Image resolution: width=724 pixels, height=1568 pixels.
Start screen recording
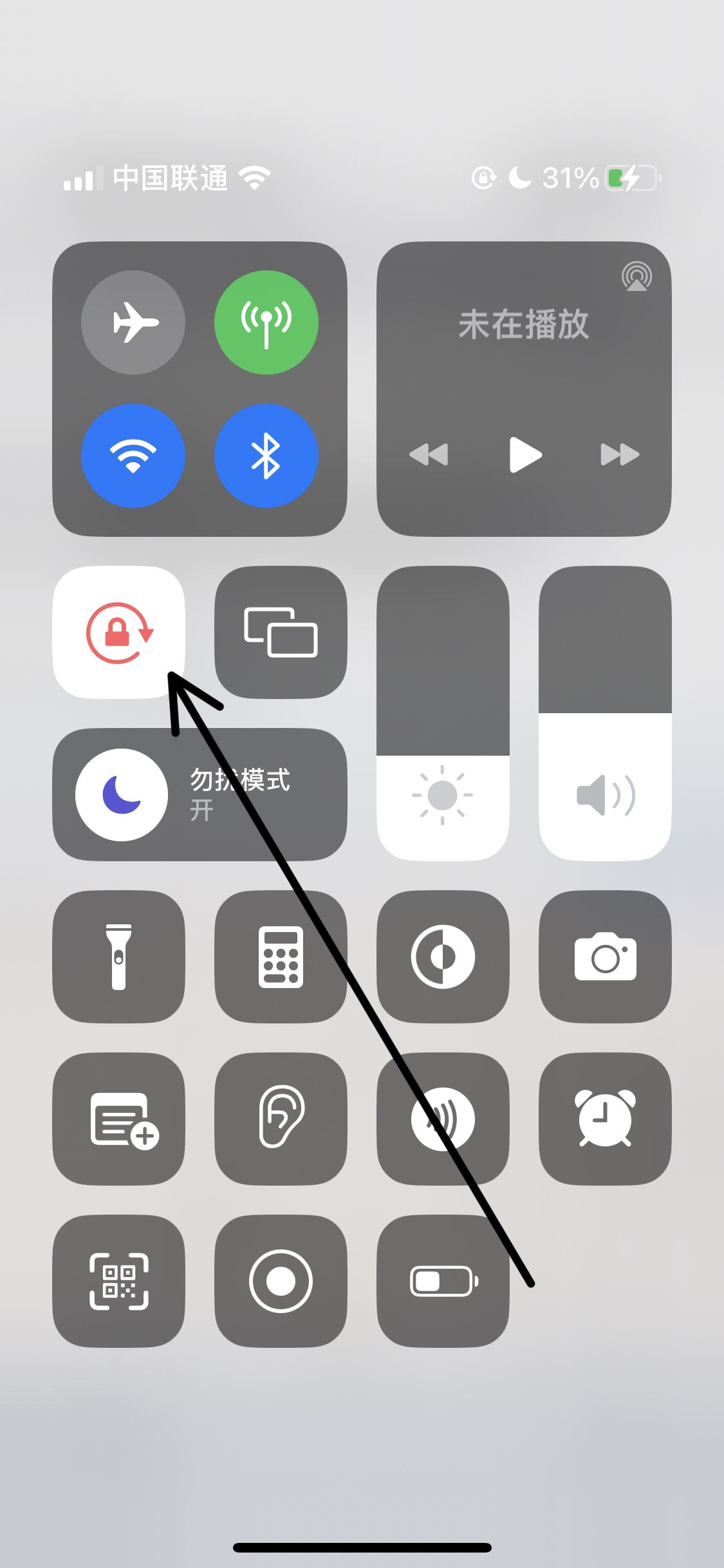pos(281,1281)
